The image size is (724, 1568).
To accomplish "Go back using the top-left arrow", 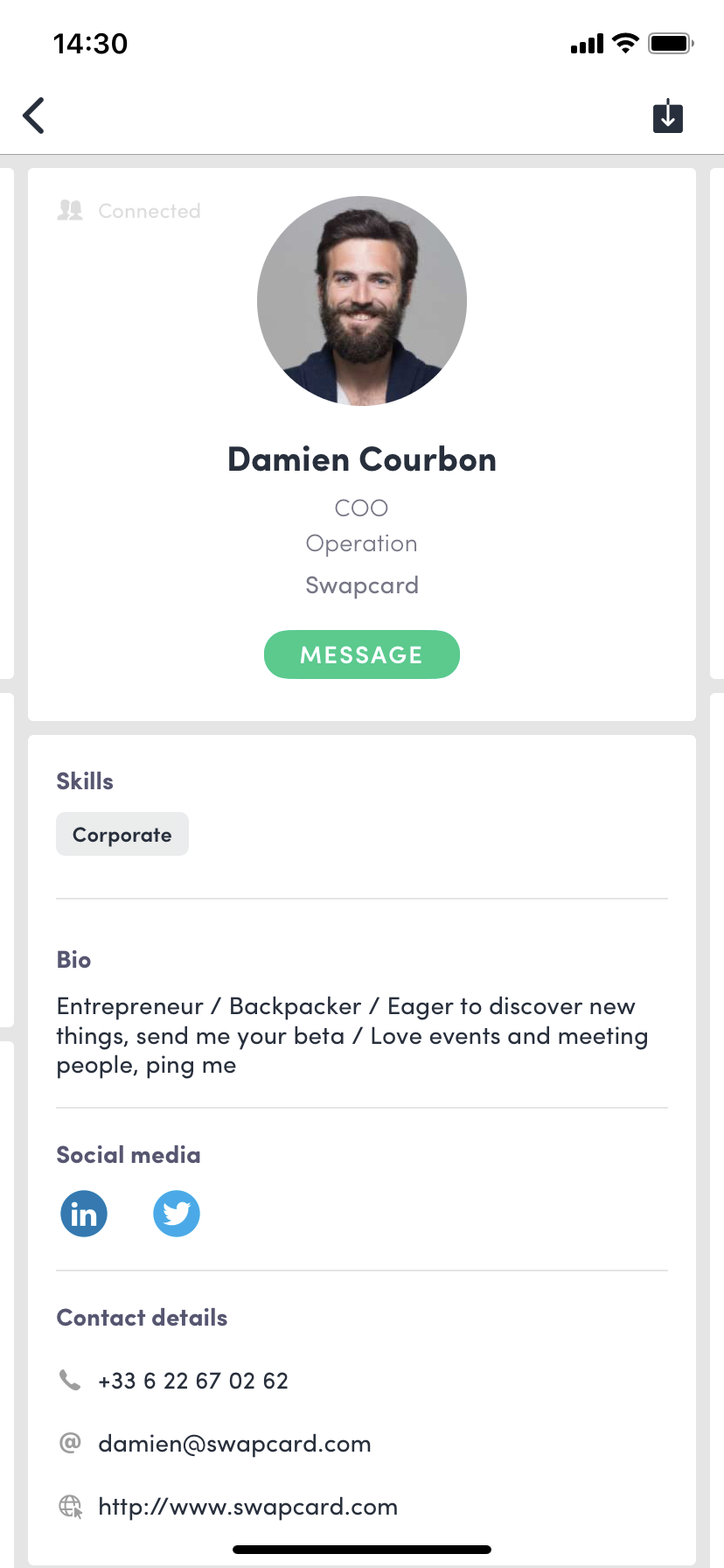I will (x=34, y=115).
